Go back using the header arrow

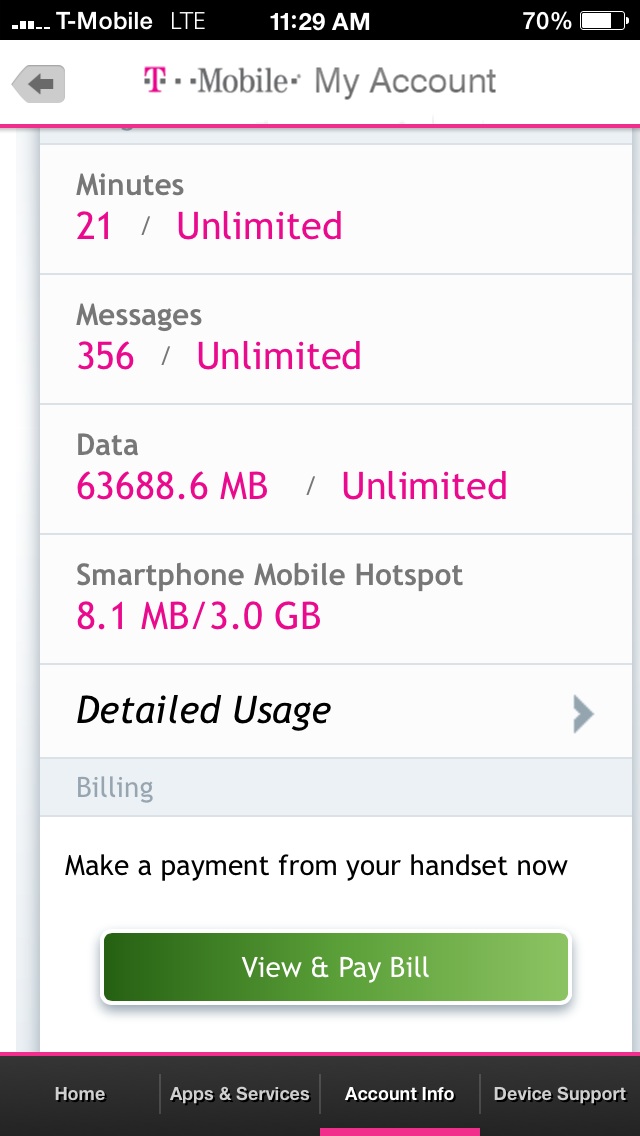[39, 83]
